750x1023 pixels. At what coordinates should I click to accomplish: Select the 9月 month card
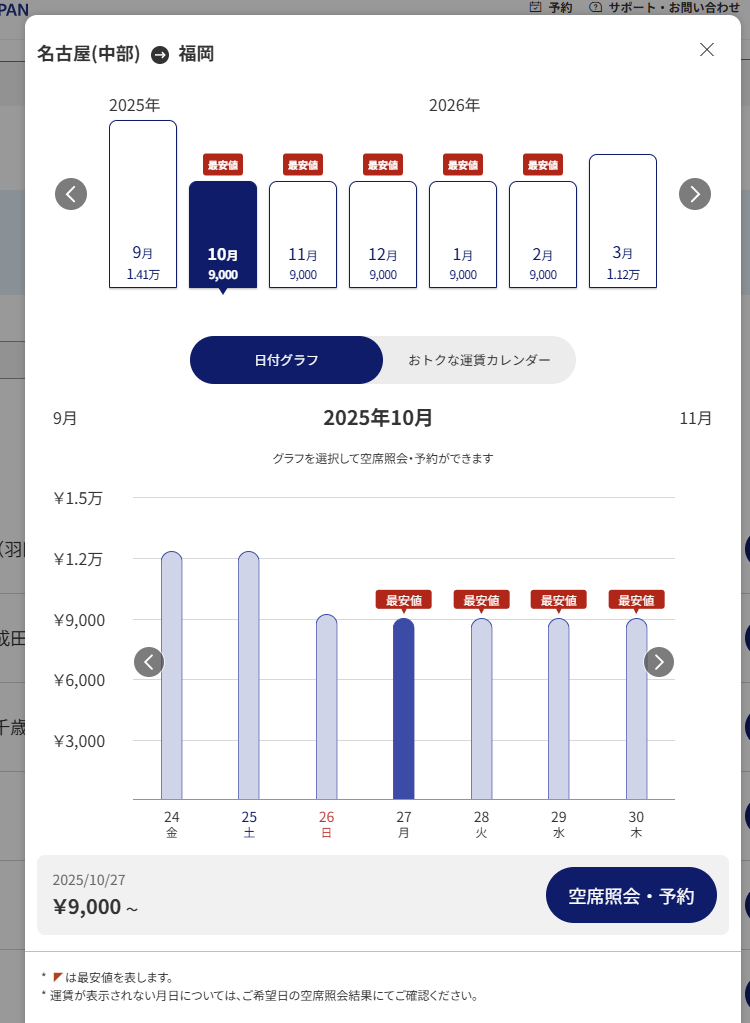(x=143, y=205)
